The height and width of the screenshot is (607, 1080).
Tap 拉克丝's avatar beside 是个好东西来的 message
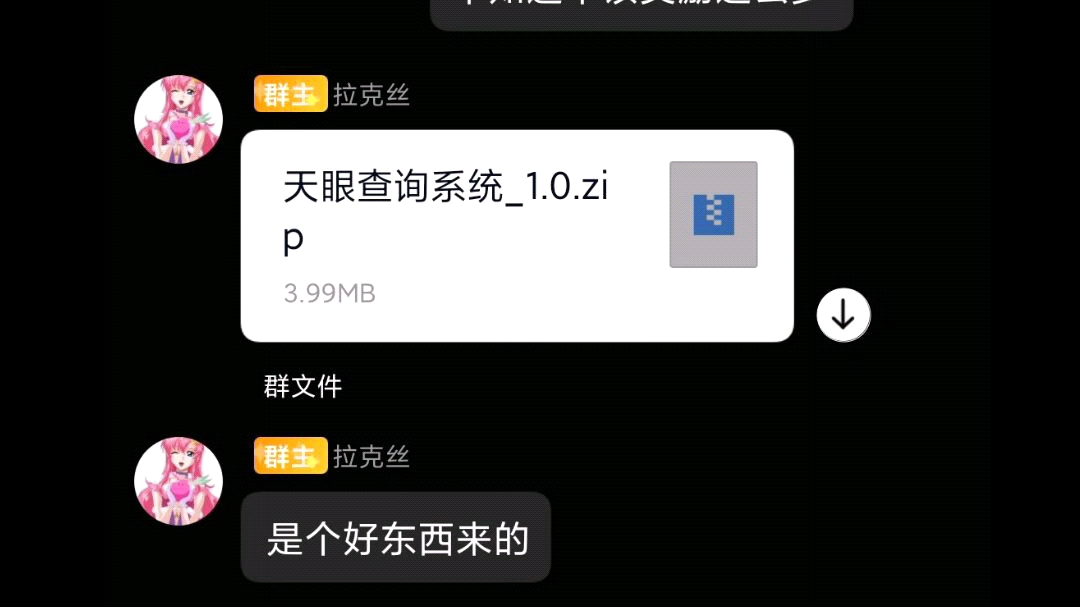tap(178, 481)
